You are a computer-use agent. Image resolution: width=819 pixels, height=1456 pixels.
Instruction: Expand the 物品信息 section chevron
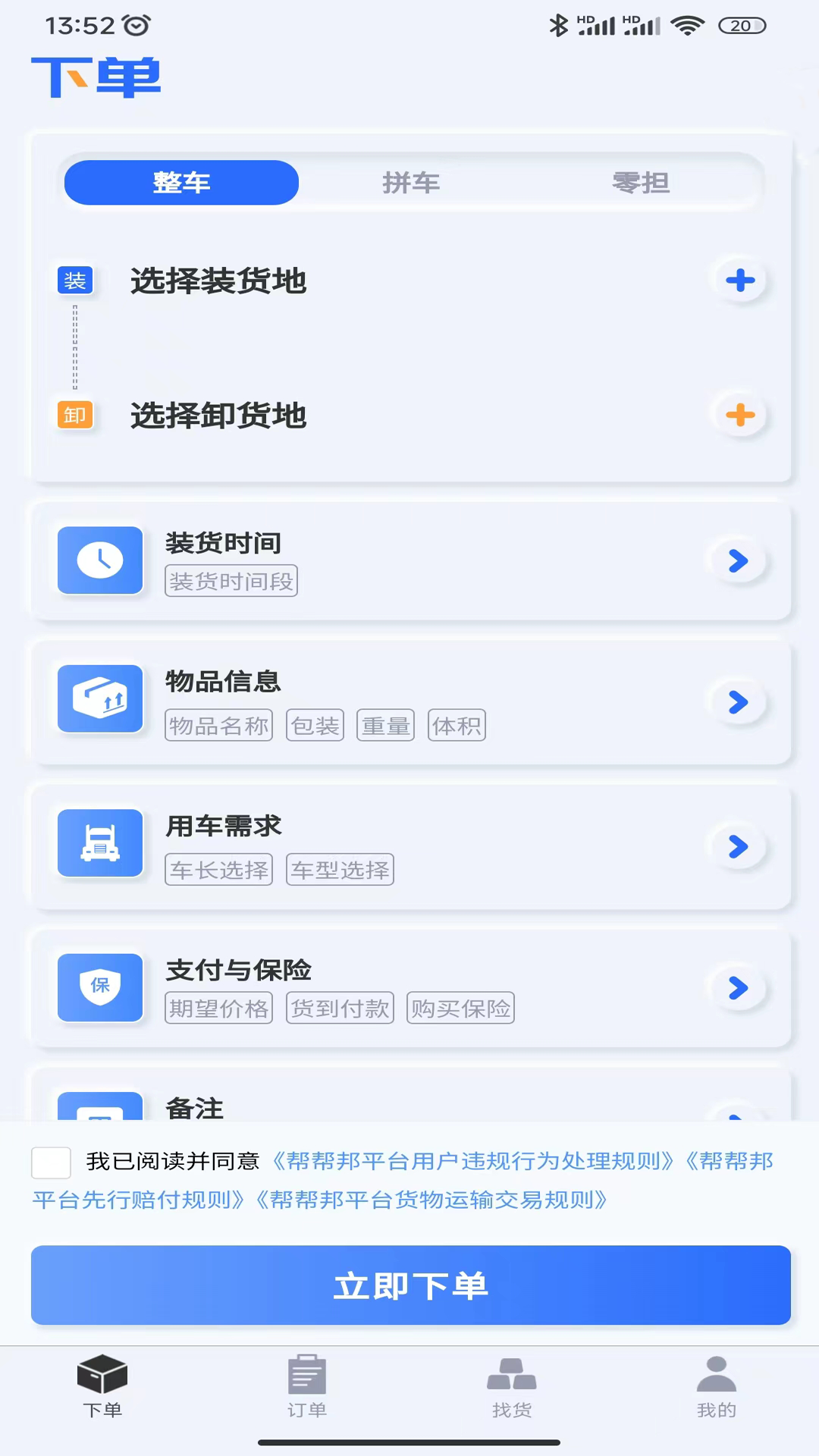(737, 703)
